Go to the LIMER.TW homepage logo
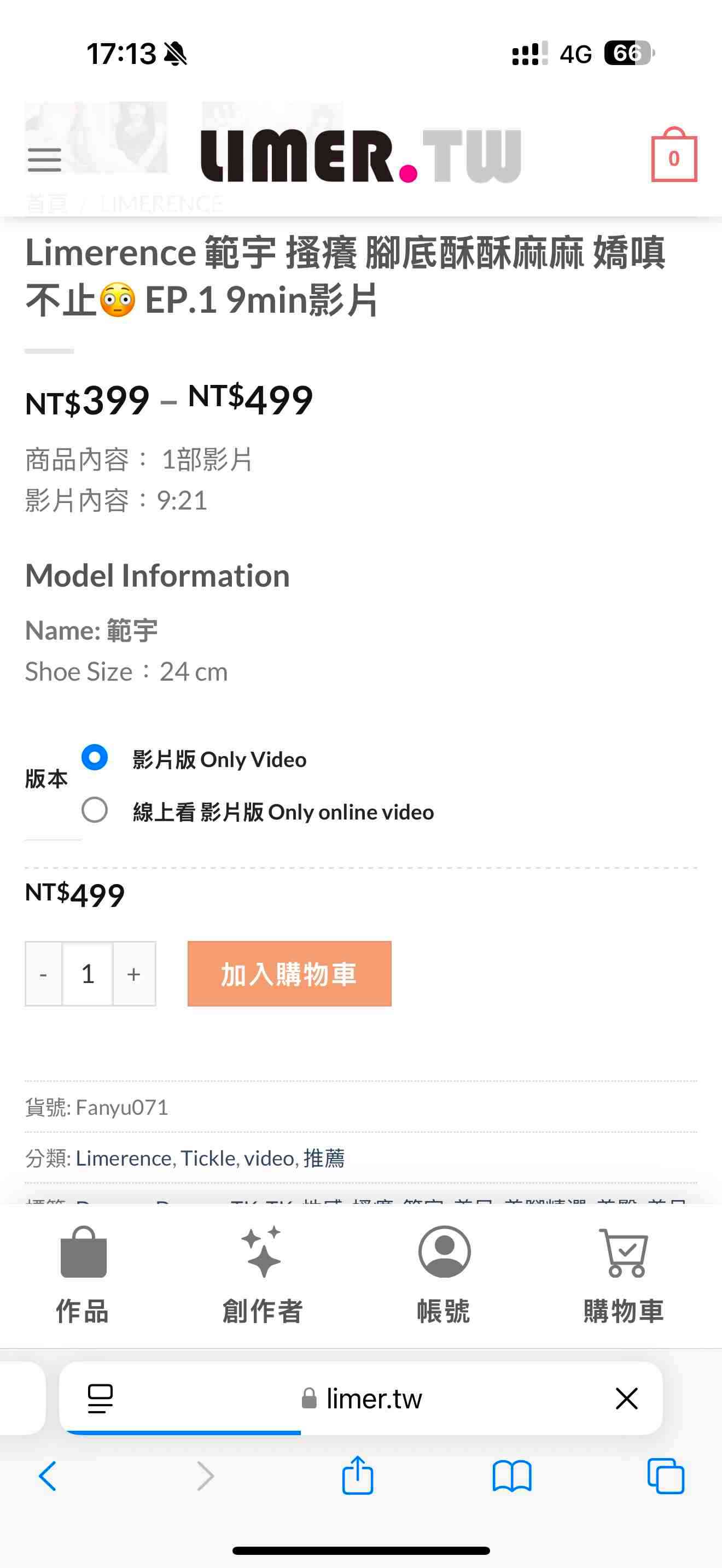Viewport: 722px width, 1568px height. click(x=360, y=156)
